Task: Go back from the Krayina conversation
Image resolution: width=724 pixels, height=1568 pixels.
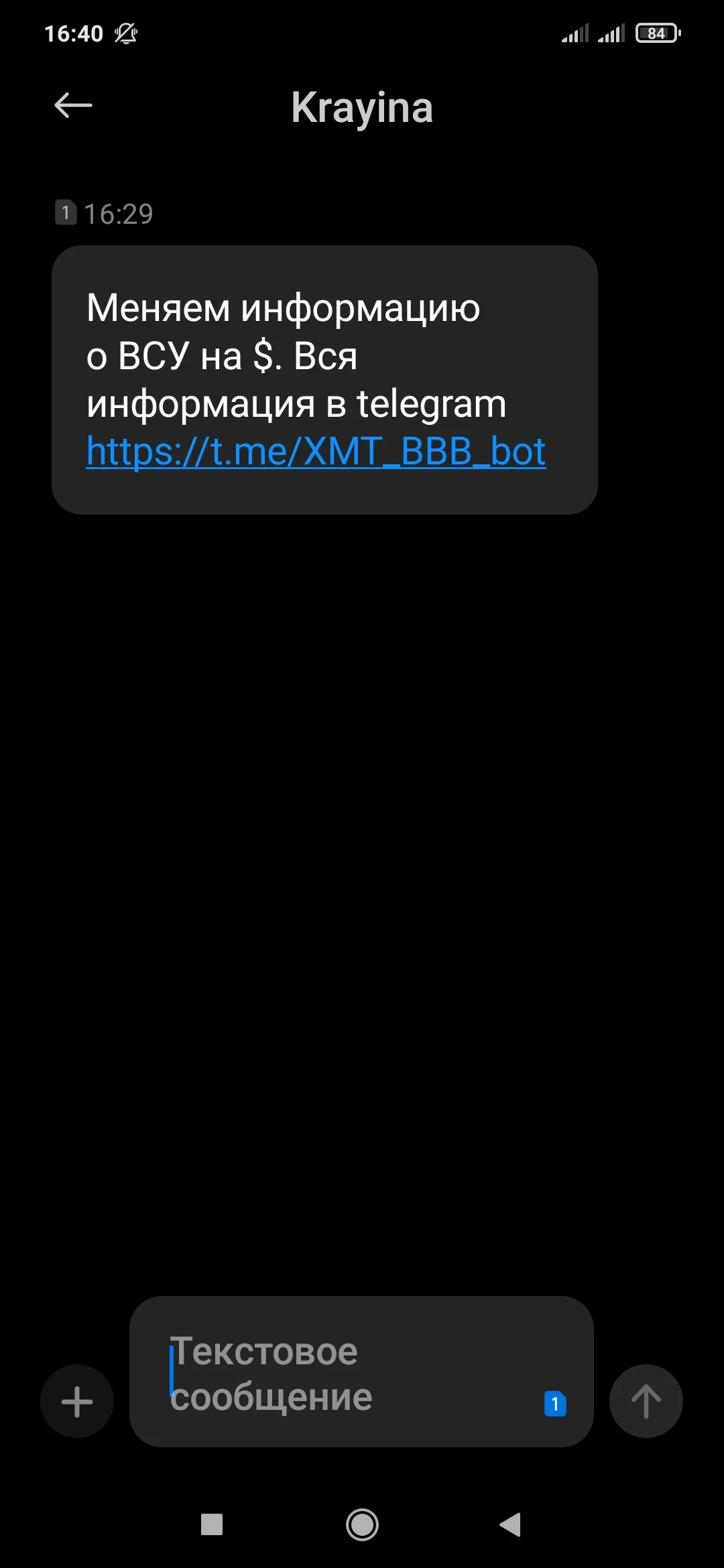Action: [73, 106]
